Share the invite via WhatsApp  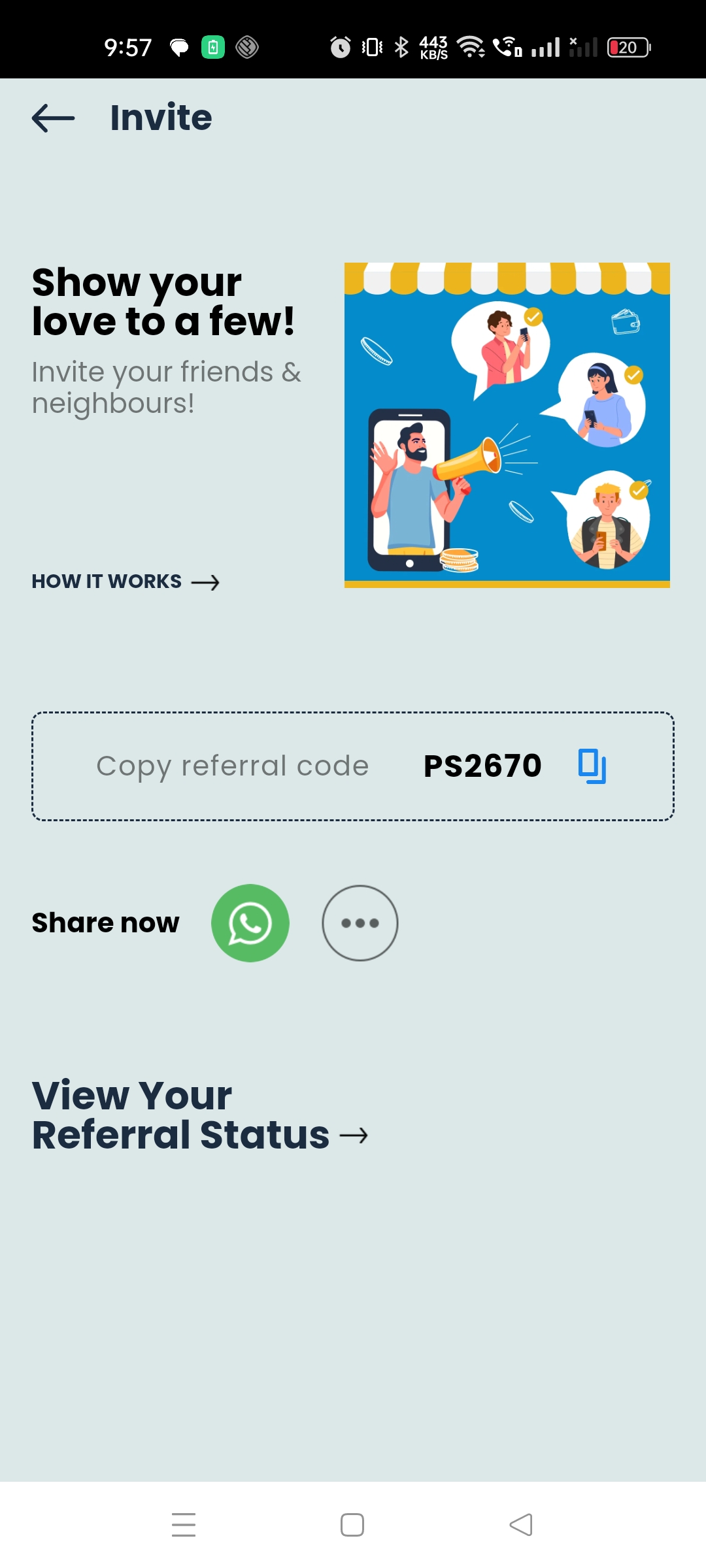click(x=250, y=923)
